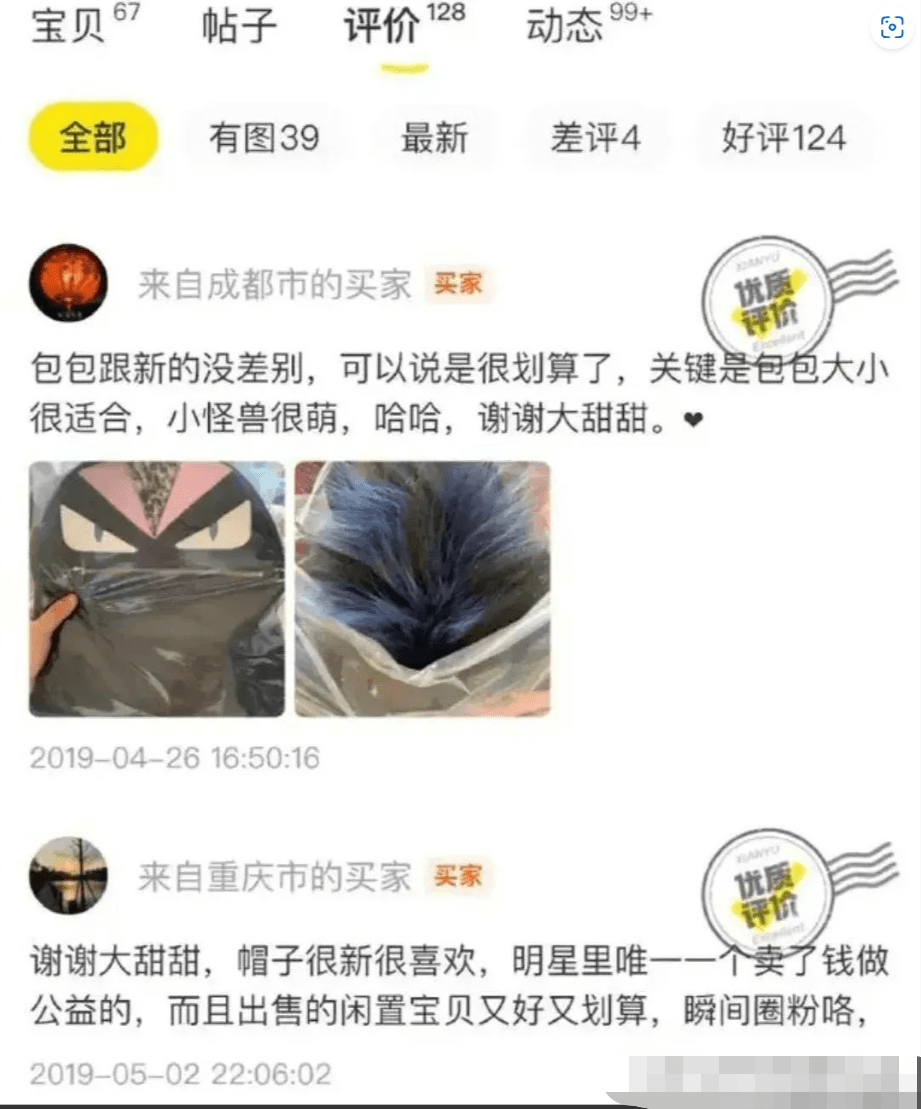The width and height of the screenshot is (921, 1109).
Task: Open the Chongqing buyer's avatar
Action: [68, 875]
